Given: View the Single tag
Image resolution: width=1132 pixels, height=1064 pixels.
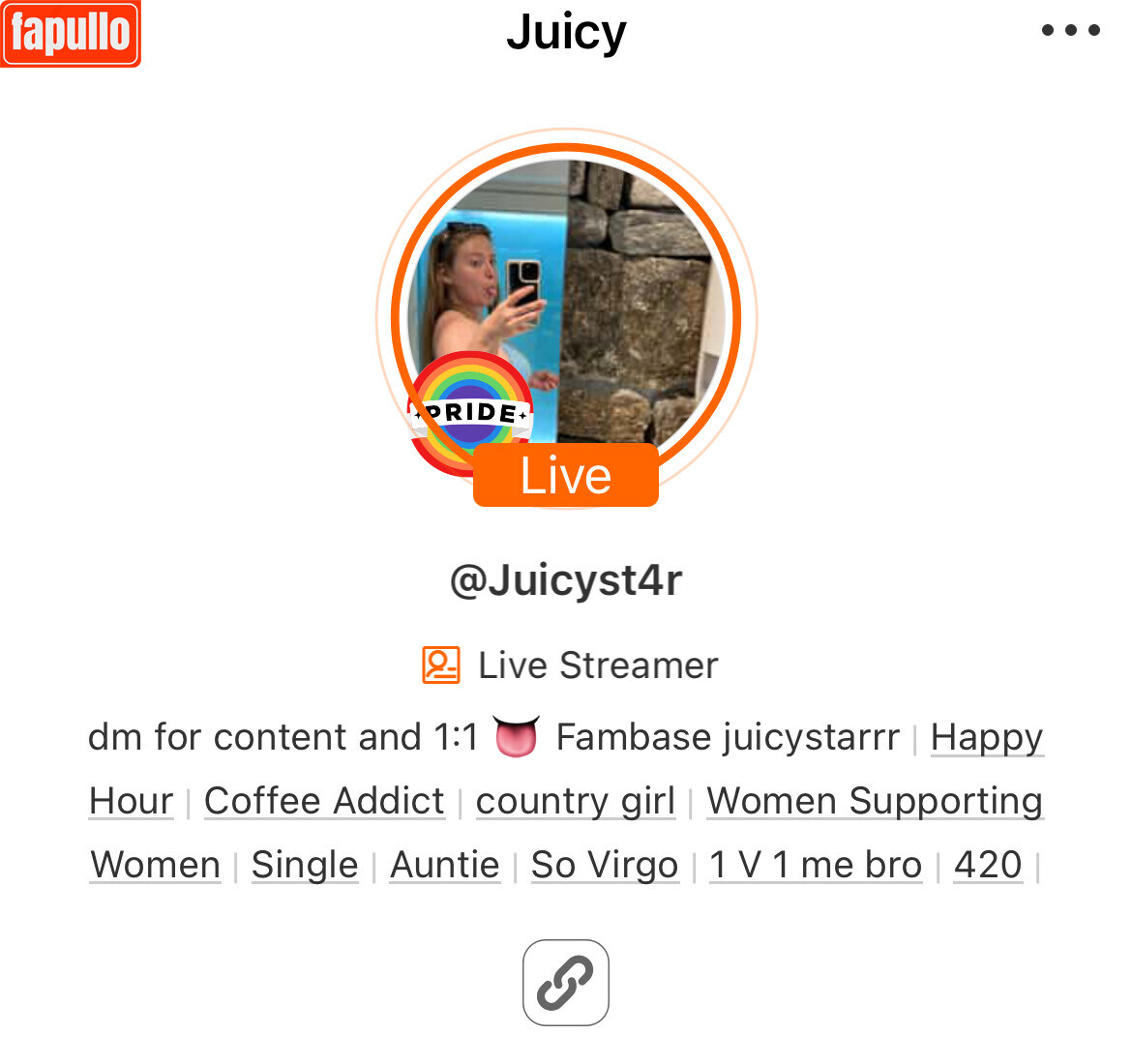Looking at the screenshot, I should [x=305, y=865].
